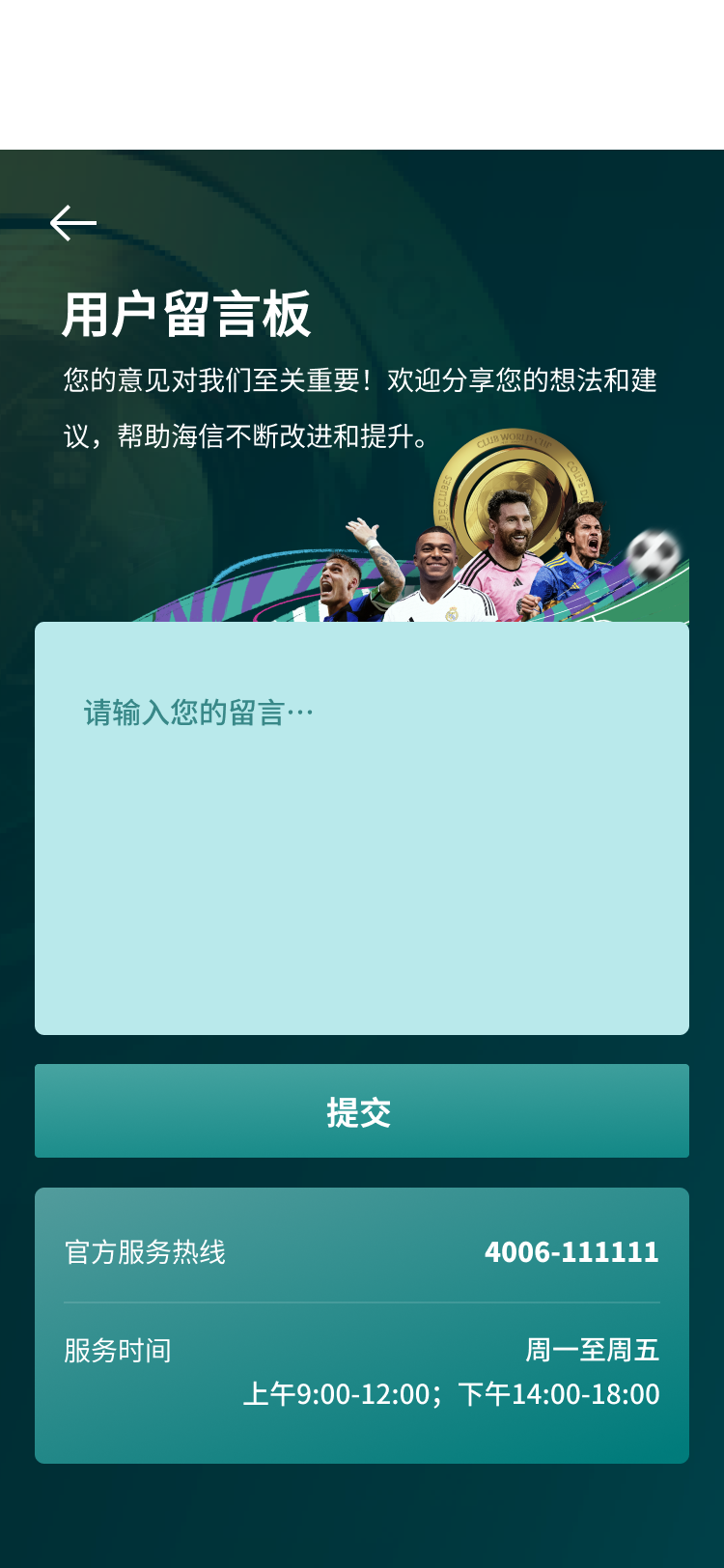Call the hotline number 4006-111111
This screenshot has height=1568, width=724.
tap(571, 1252)
